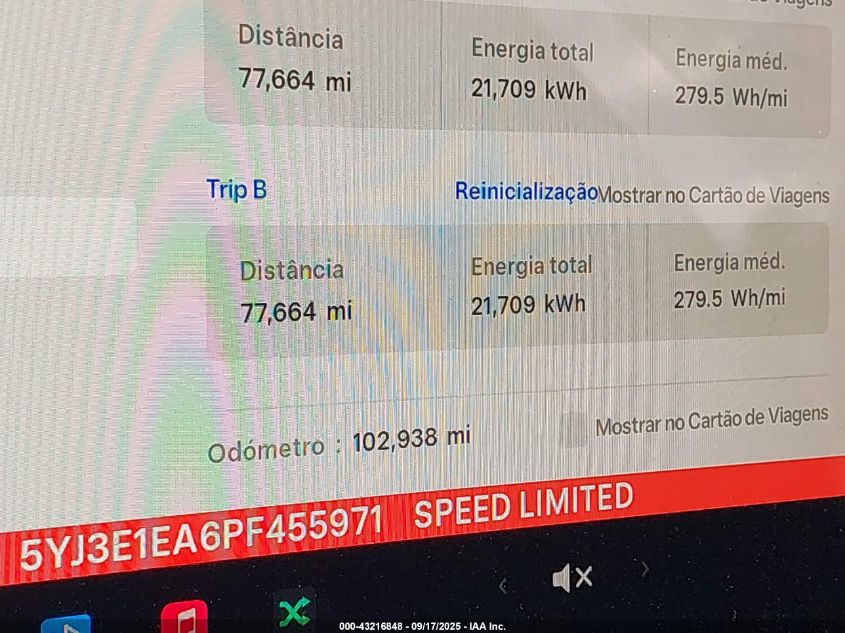The height and width of the screenshot is (633, 845).
Task: Tap Reinicialização to reset Trip B
Action: coord(525,192)
